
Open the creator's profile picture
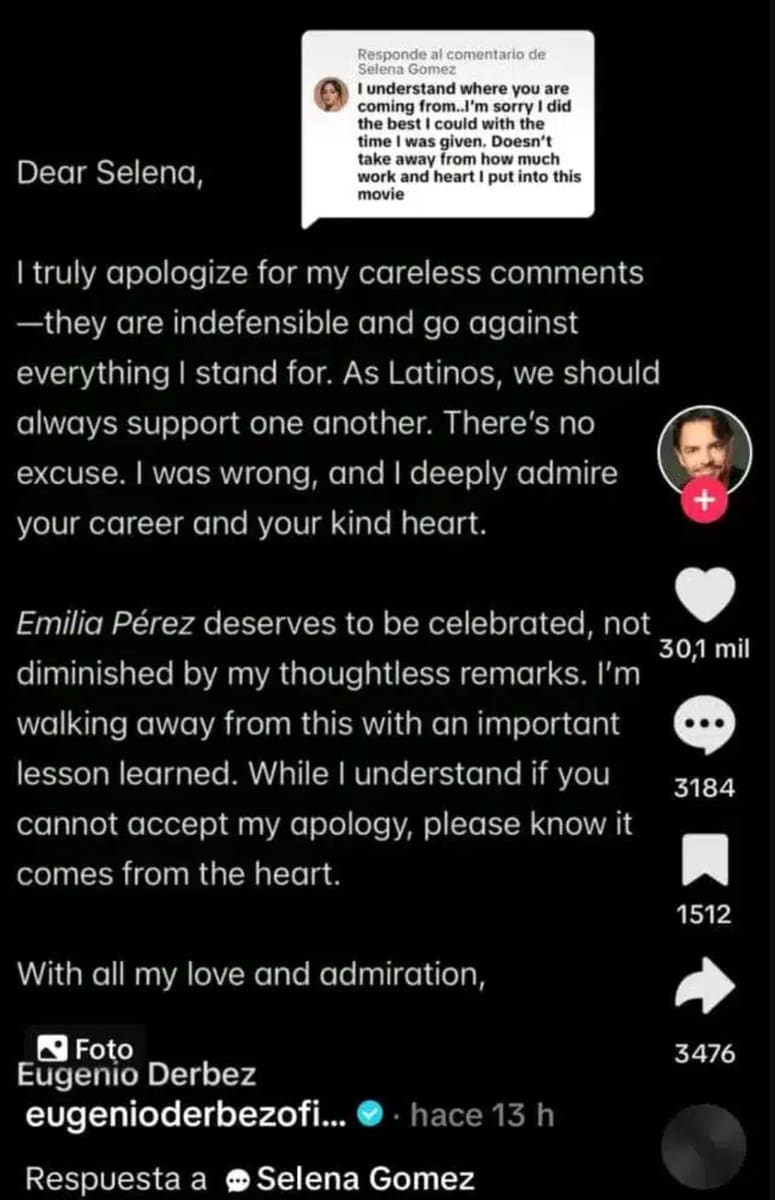(705, 448)
